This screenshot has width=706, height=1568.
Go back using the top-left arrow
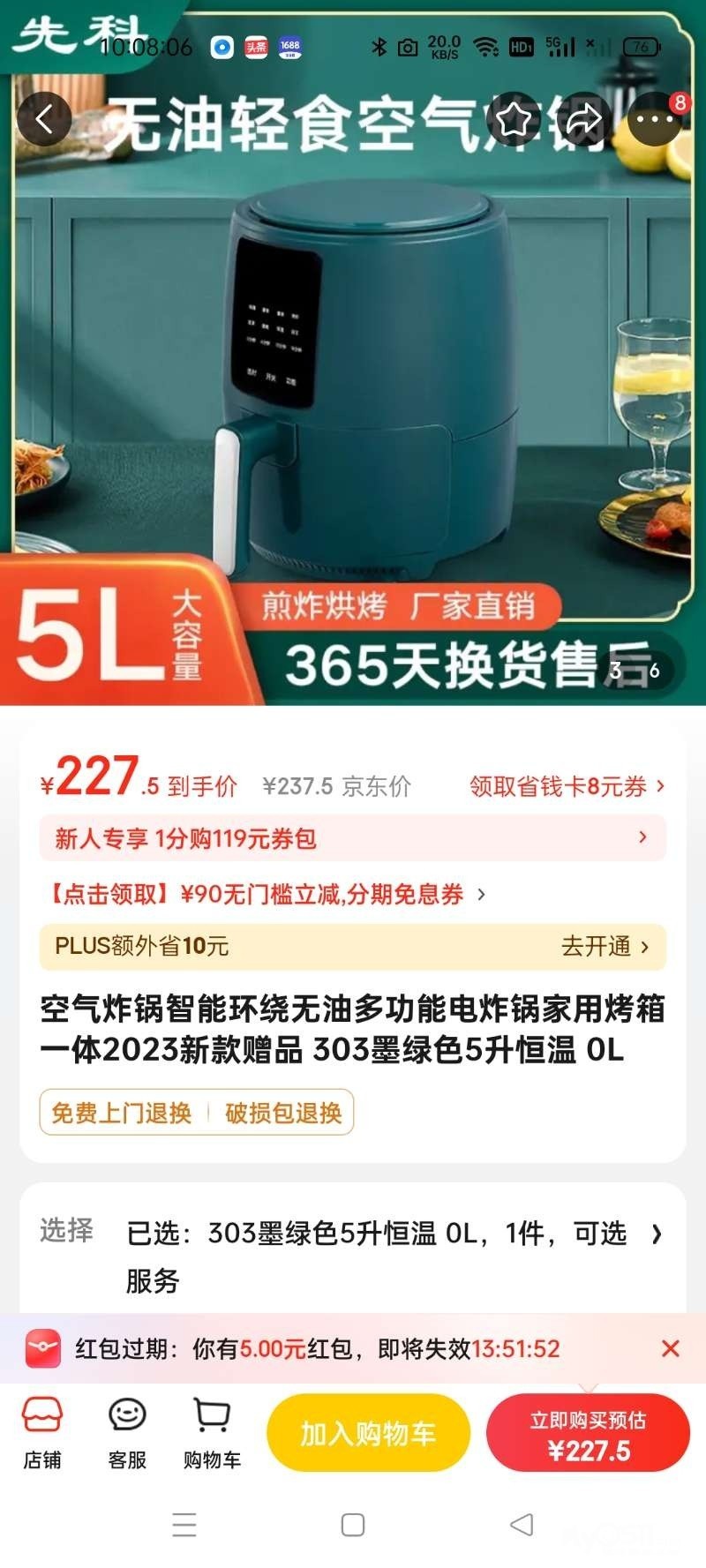44,118
